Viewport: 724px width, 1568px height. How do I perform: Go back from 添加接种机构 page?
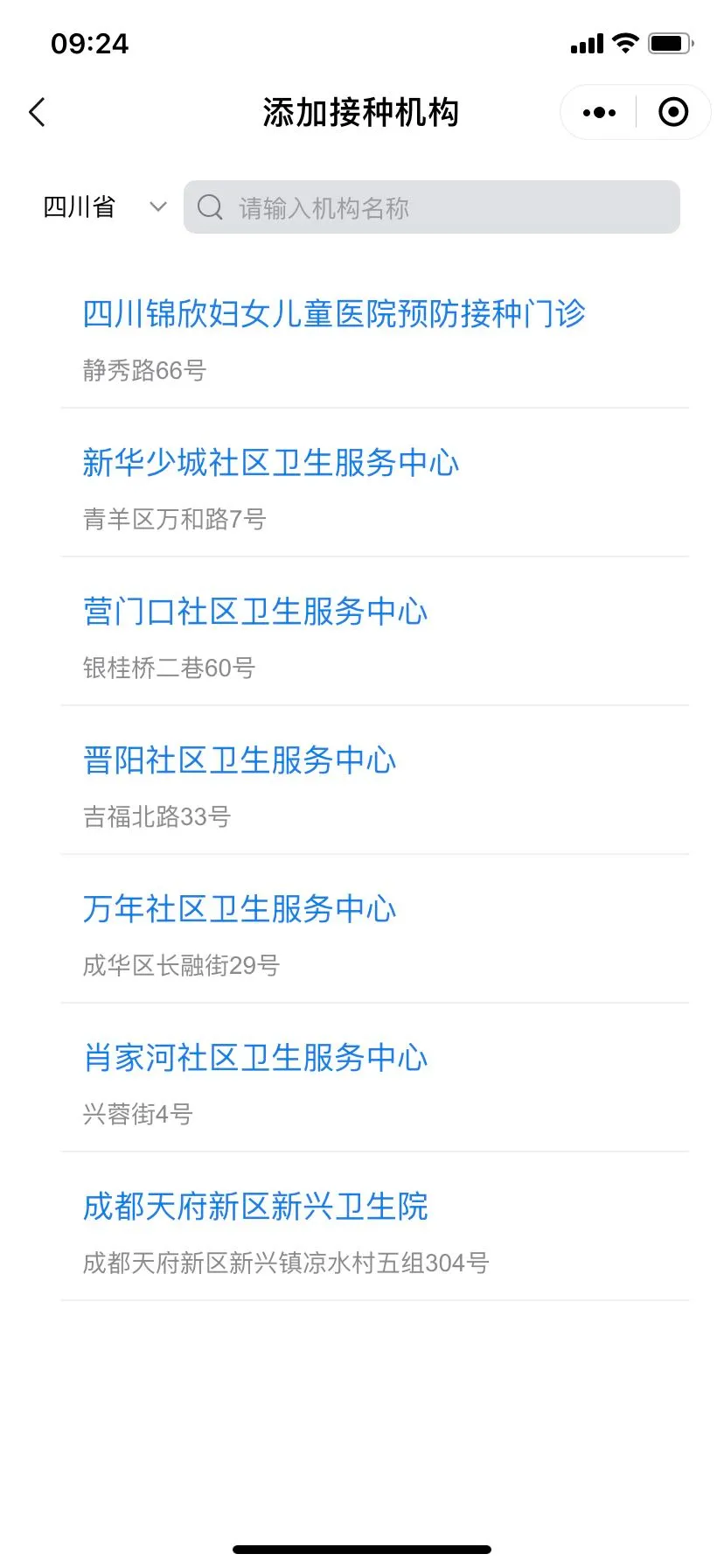coord(38,112)
